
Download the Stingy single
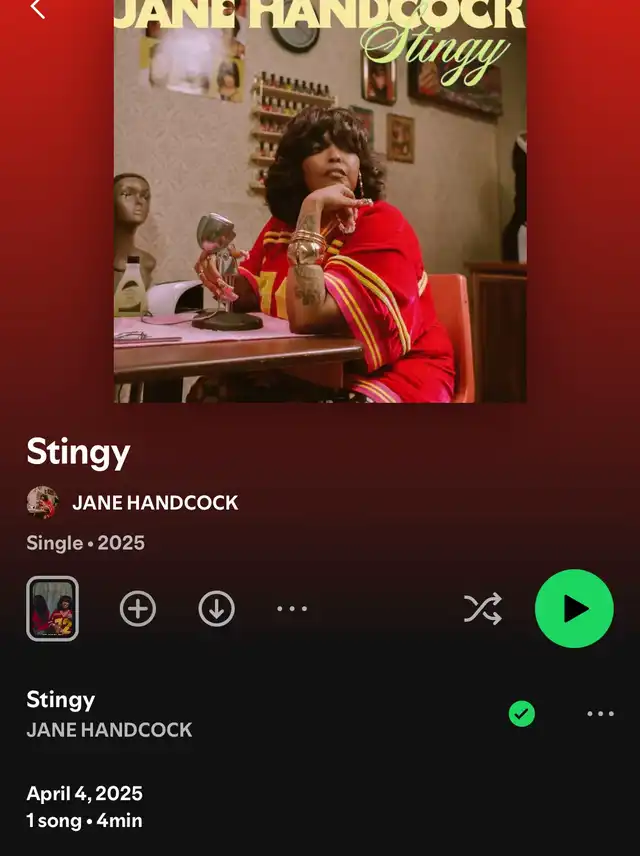tap(216, 608)
